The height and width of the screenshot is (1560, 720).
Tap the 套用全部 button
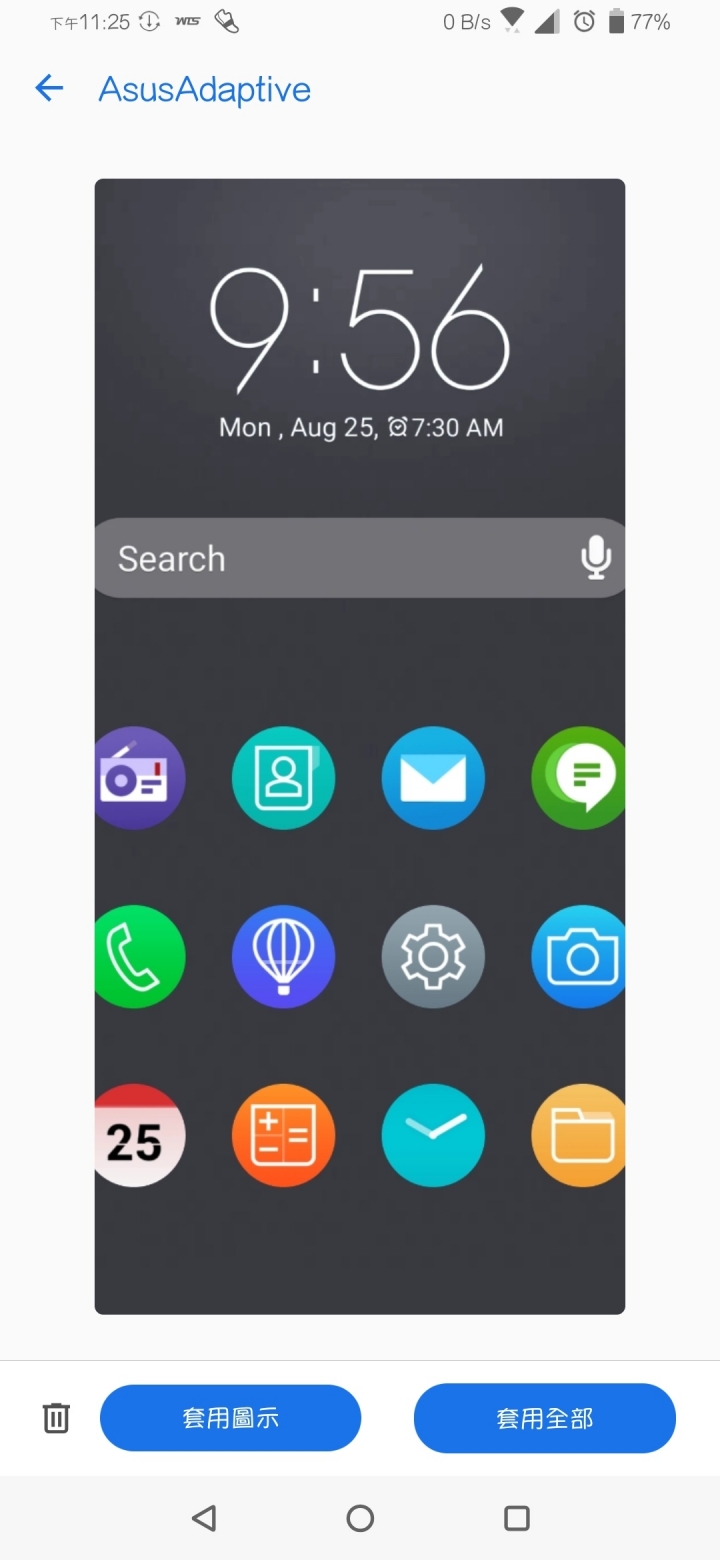pos(545,1418)
